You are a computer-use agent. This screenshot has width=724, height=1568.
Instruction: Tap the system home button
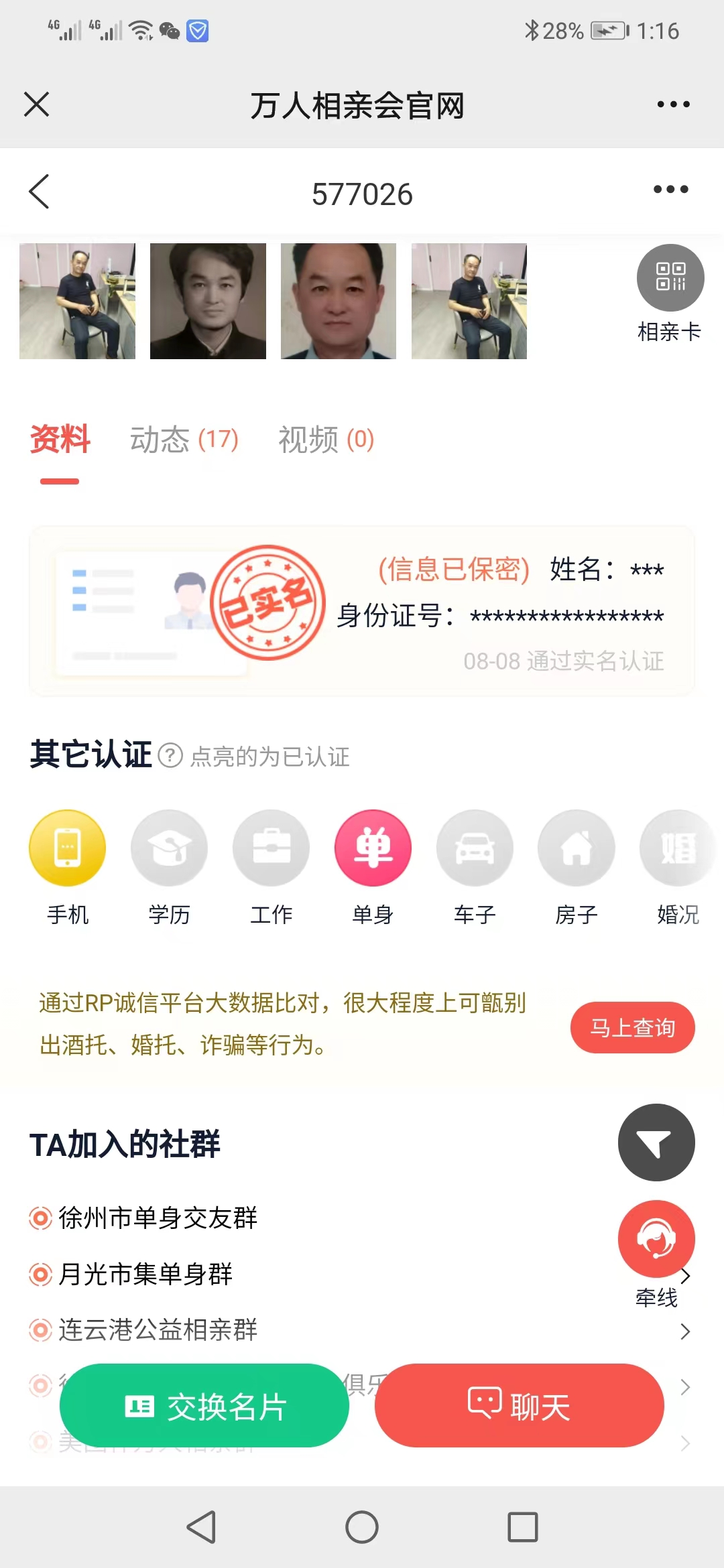(x=361, y=1527)
